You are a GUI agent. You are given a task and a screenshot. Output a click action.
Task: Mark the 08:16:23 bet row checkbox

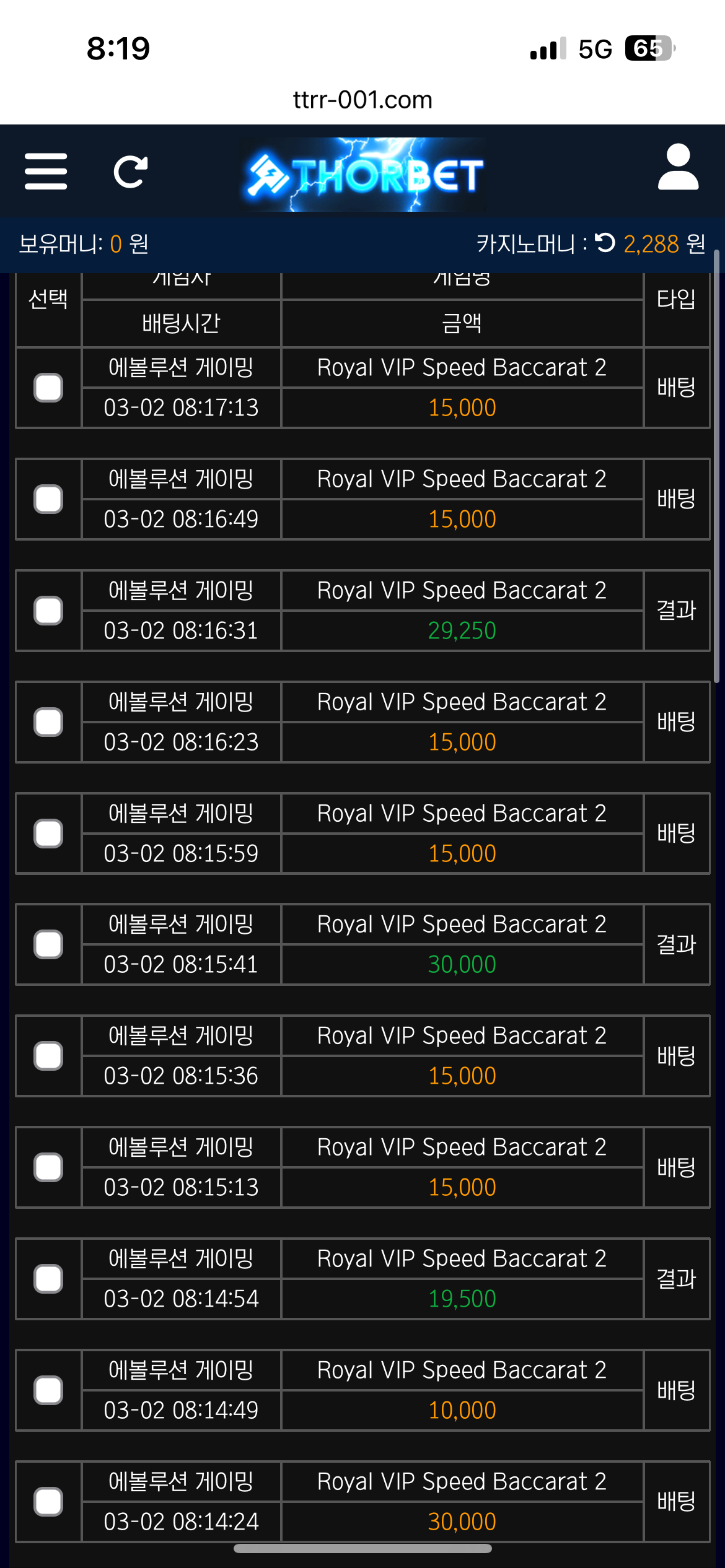click(x=48, y=722)
